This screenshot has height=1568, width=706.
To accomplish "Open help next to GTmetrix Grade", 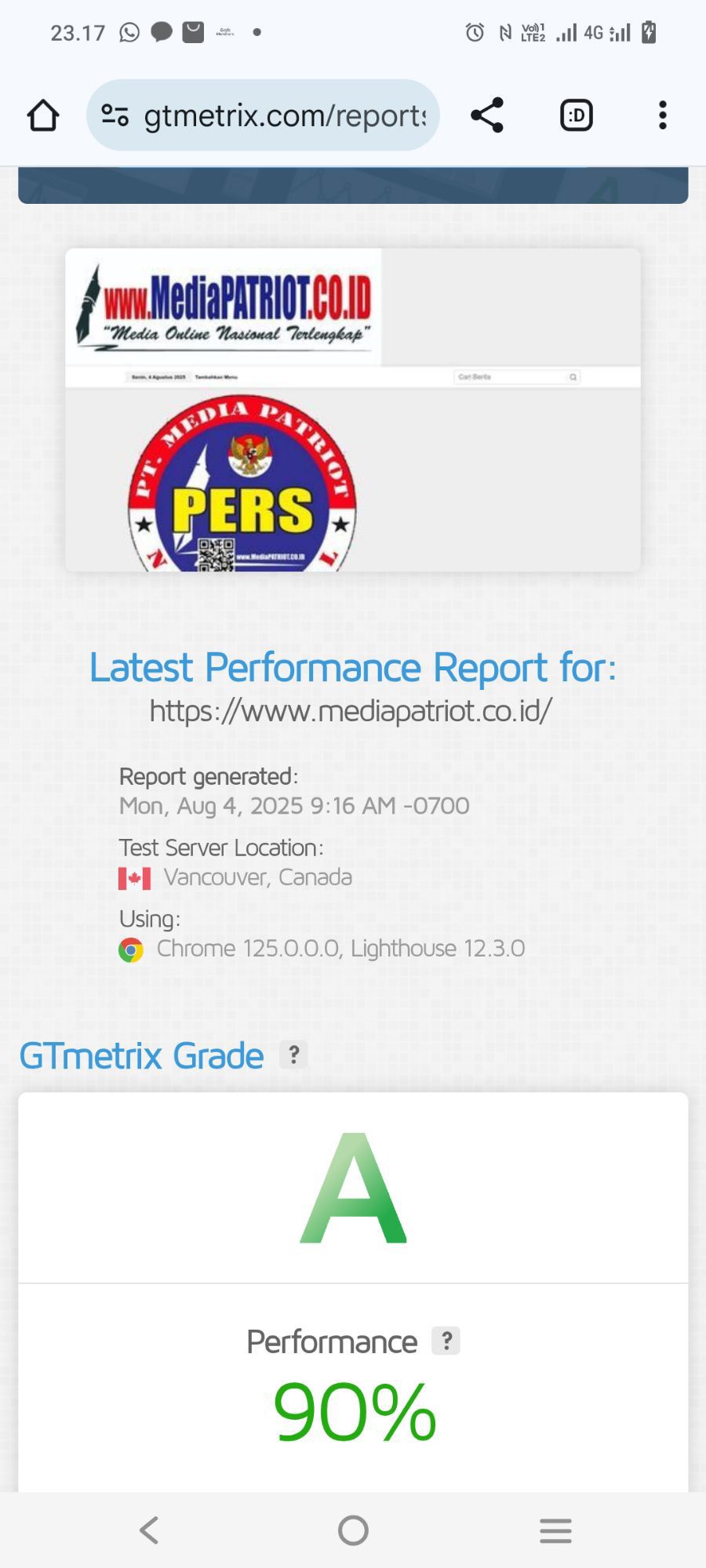I will (293, 1055).
